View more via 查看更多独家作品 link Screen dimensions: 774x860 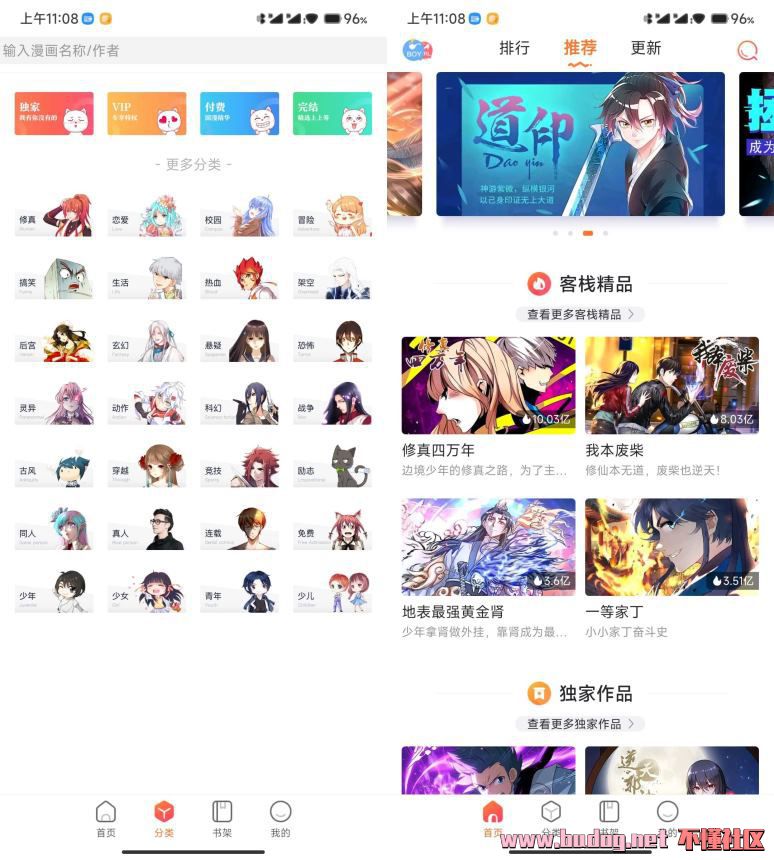580,723
